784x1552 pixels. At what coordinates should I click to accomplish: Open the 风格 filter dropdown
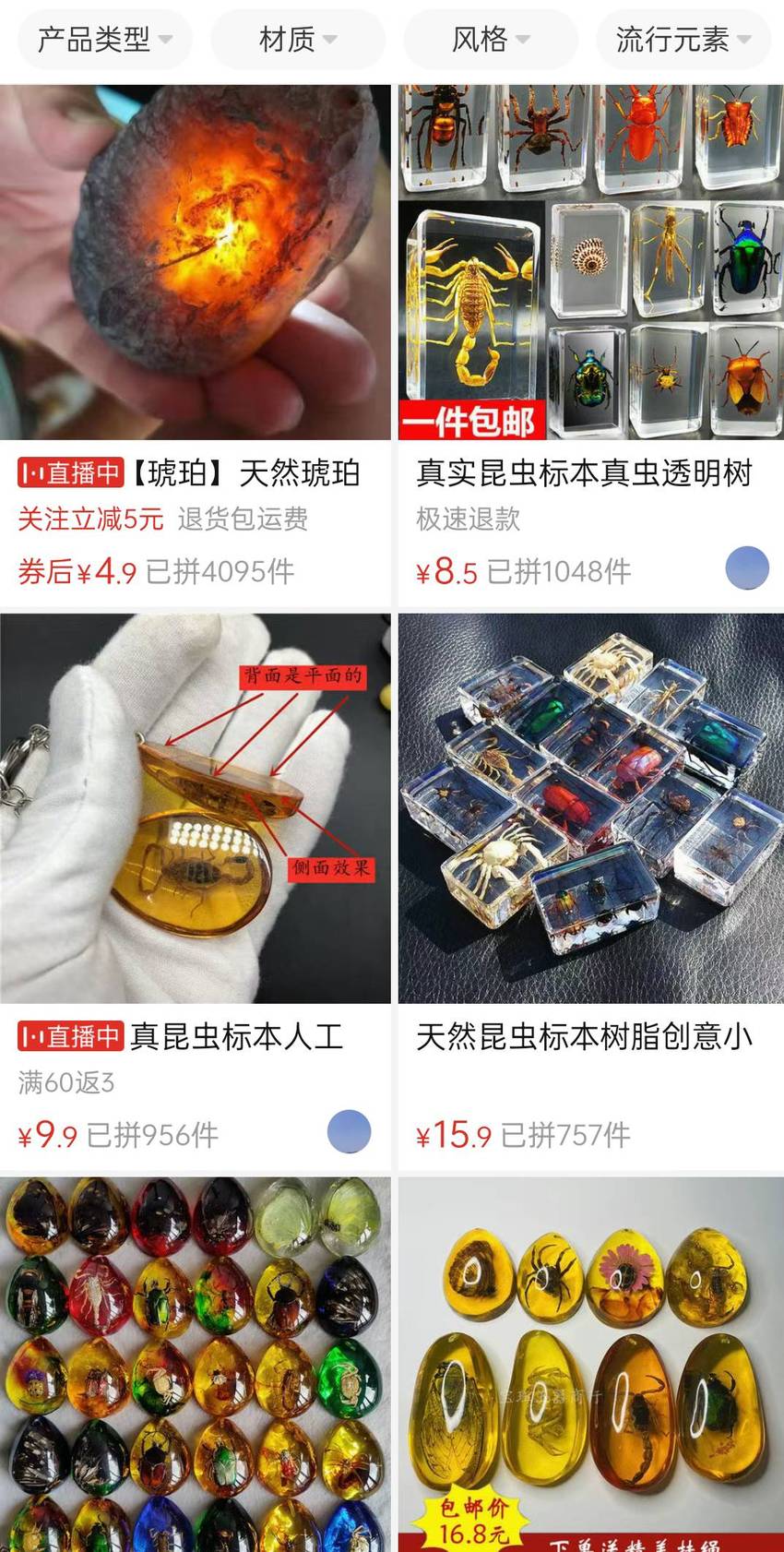point(491,40)
